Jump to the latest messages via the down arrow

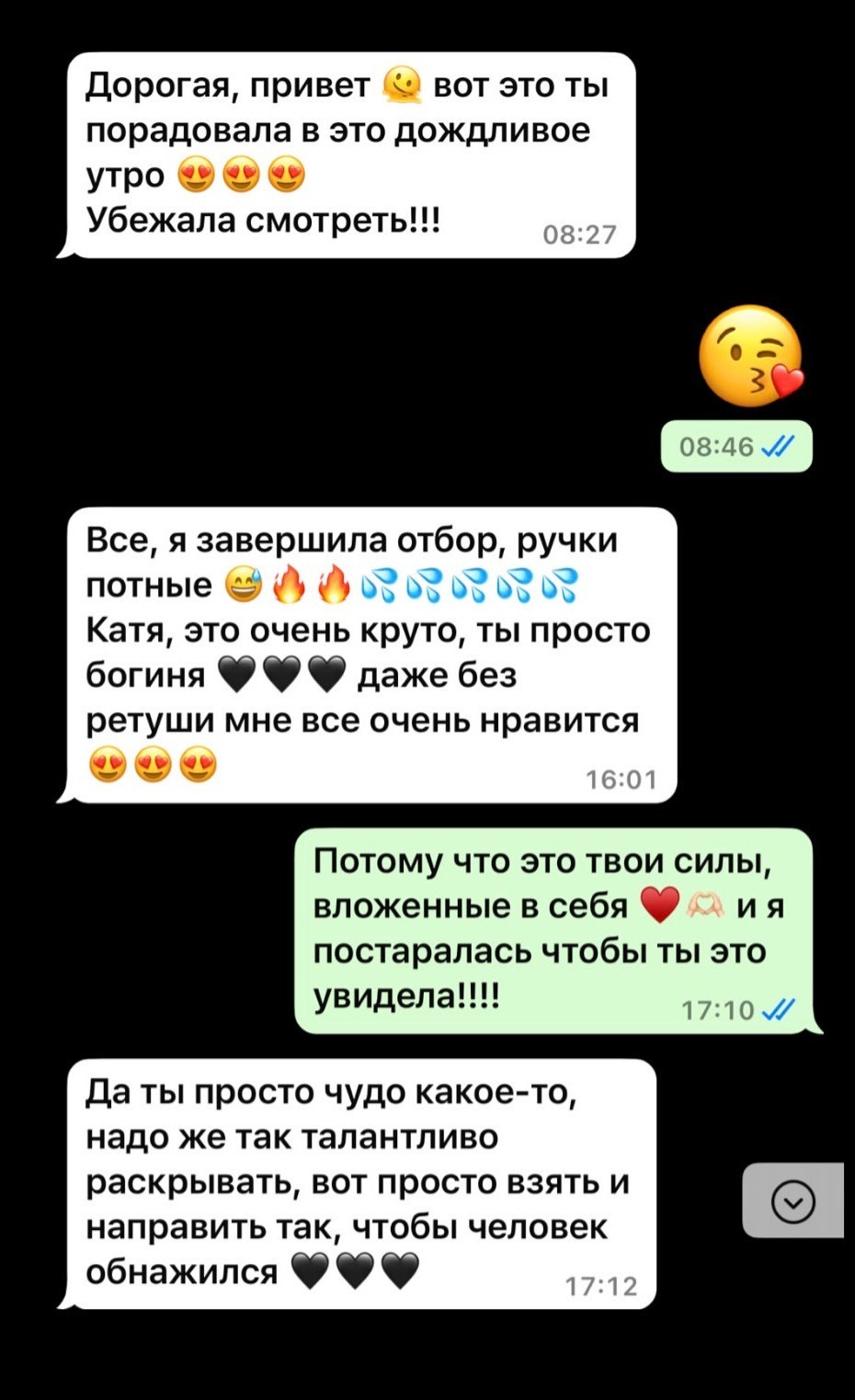(792, 1201)
